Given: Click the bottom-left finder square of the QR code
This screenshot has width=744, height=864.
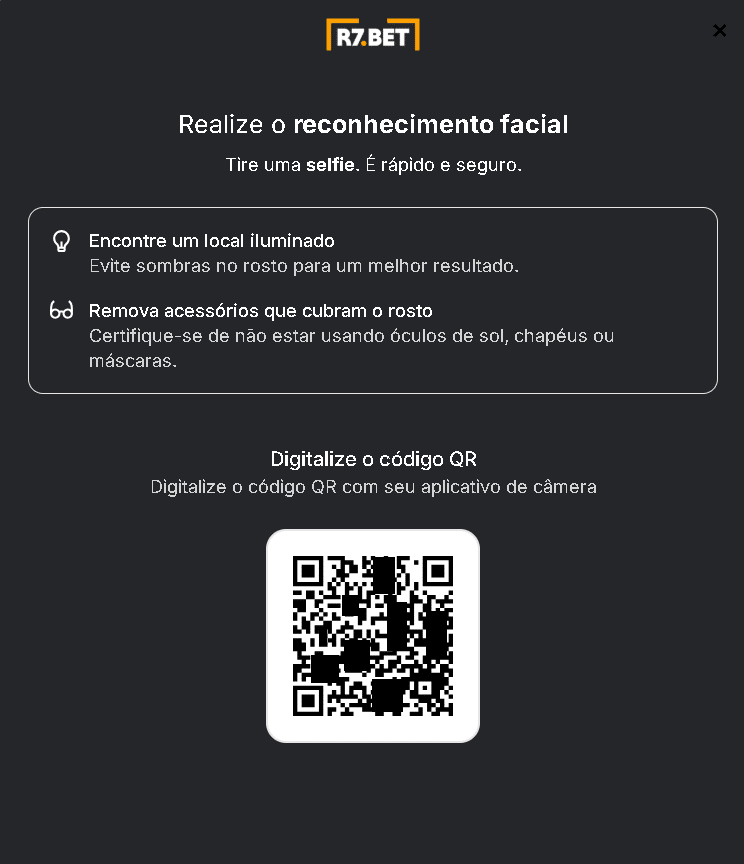Looking at the screenshot, I should 308,700.
